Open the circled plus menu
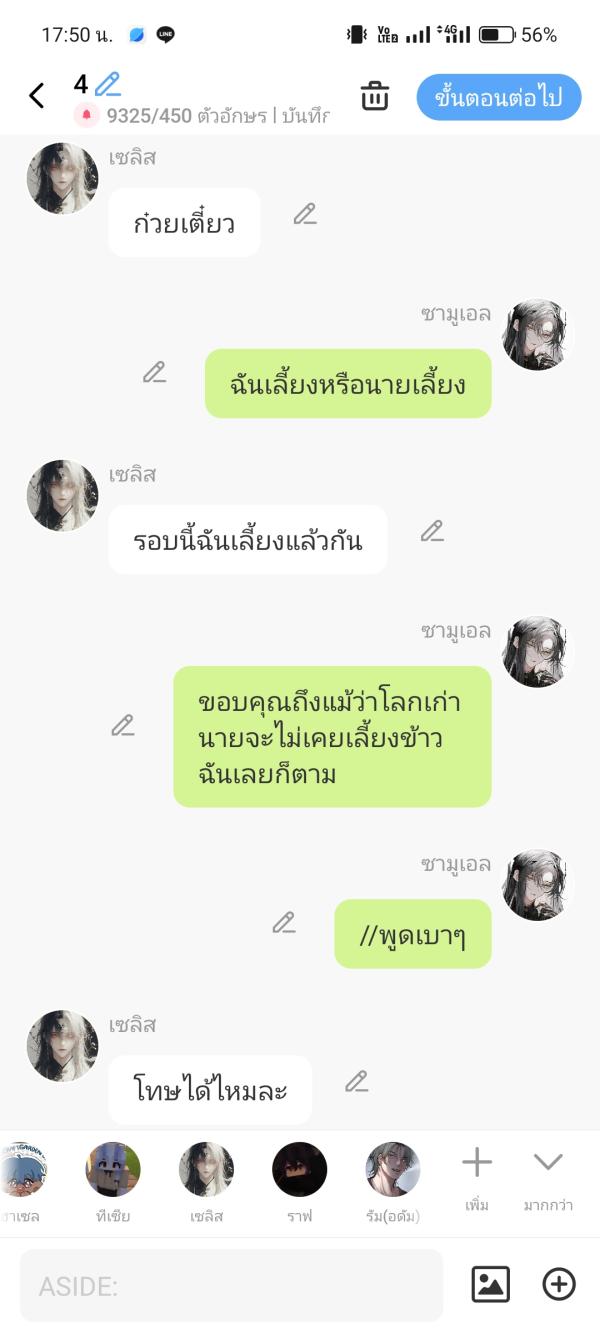The width and height of the screenshot is (600, 1333). [x=559, y=1285]
